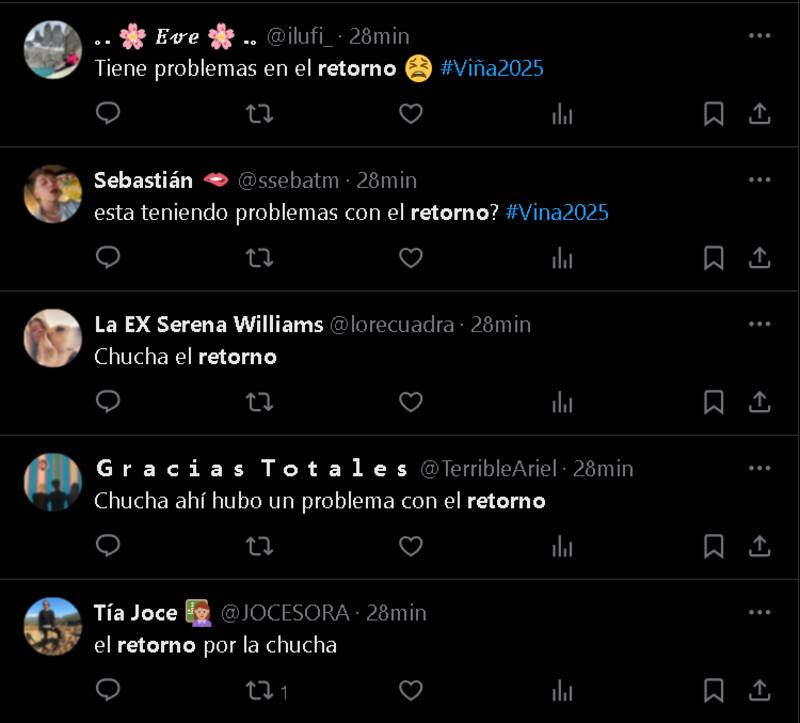Bookmark La EX Serena Williams' tweet

pos(713,402)
